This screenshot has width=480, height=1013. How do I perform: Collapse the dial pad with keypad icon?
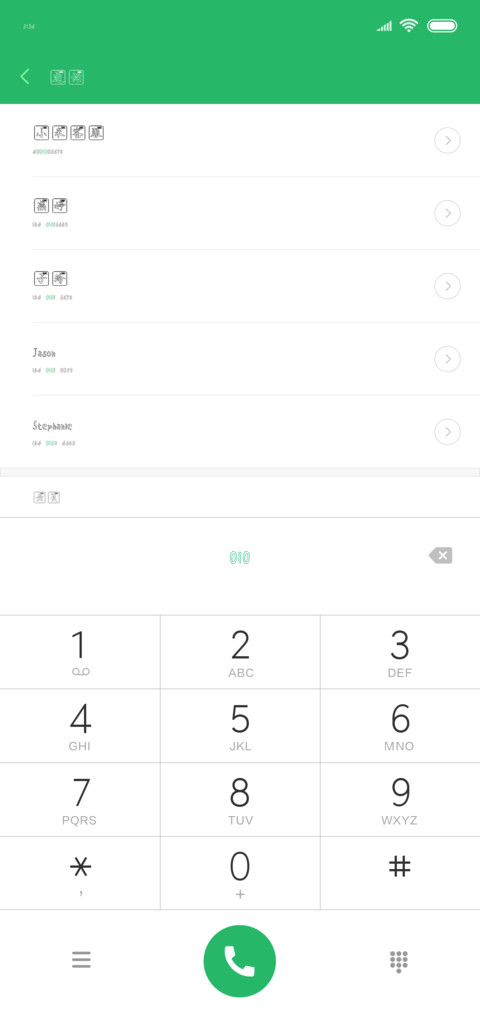click(399, 961)
